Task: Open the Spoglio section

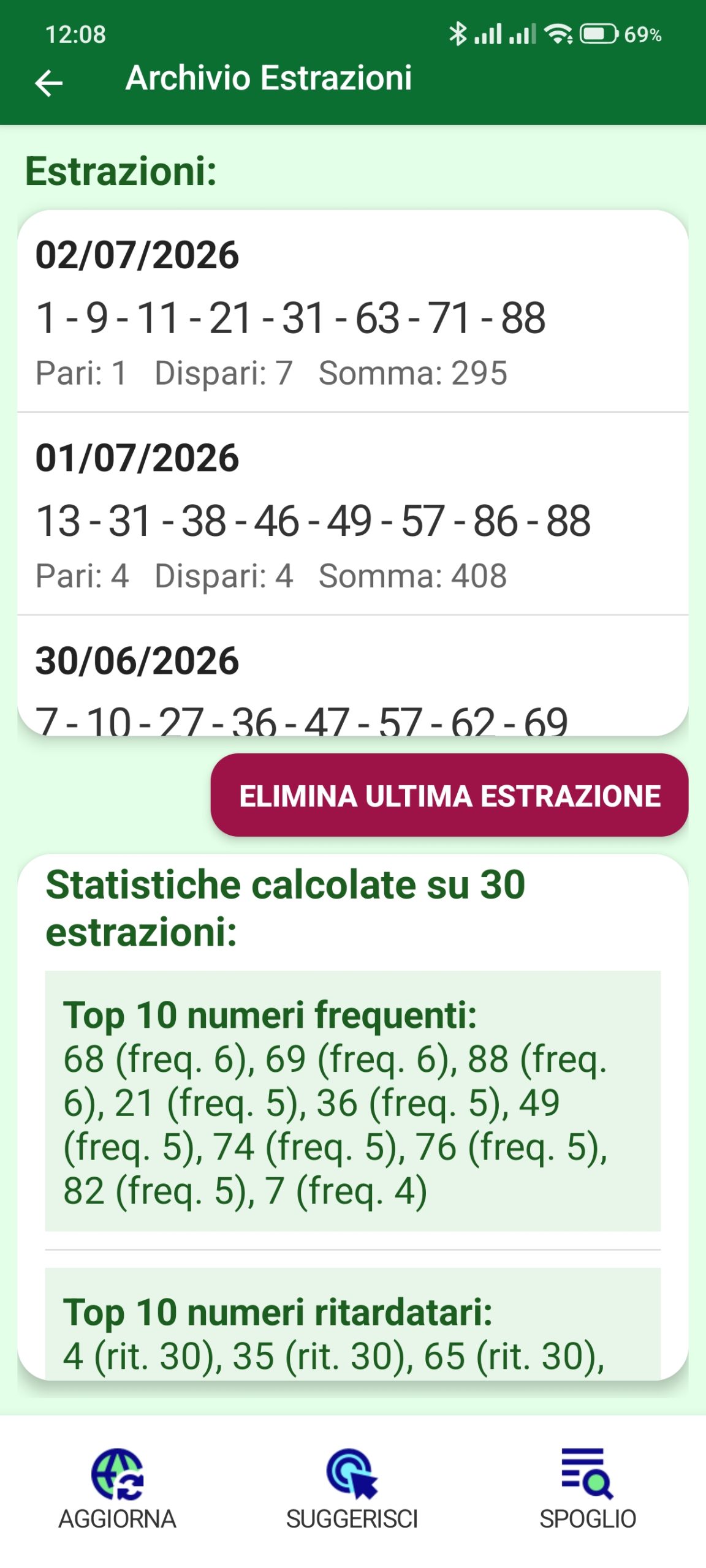Action: (588, 1489)
